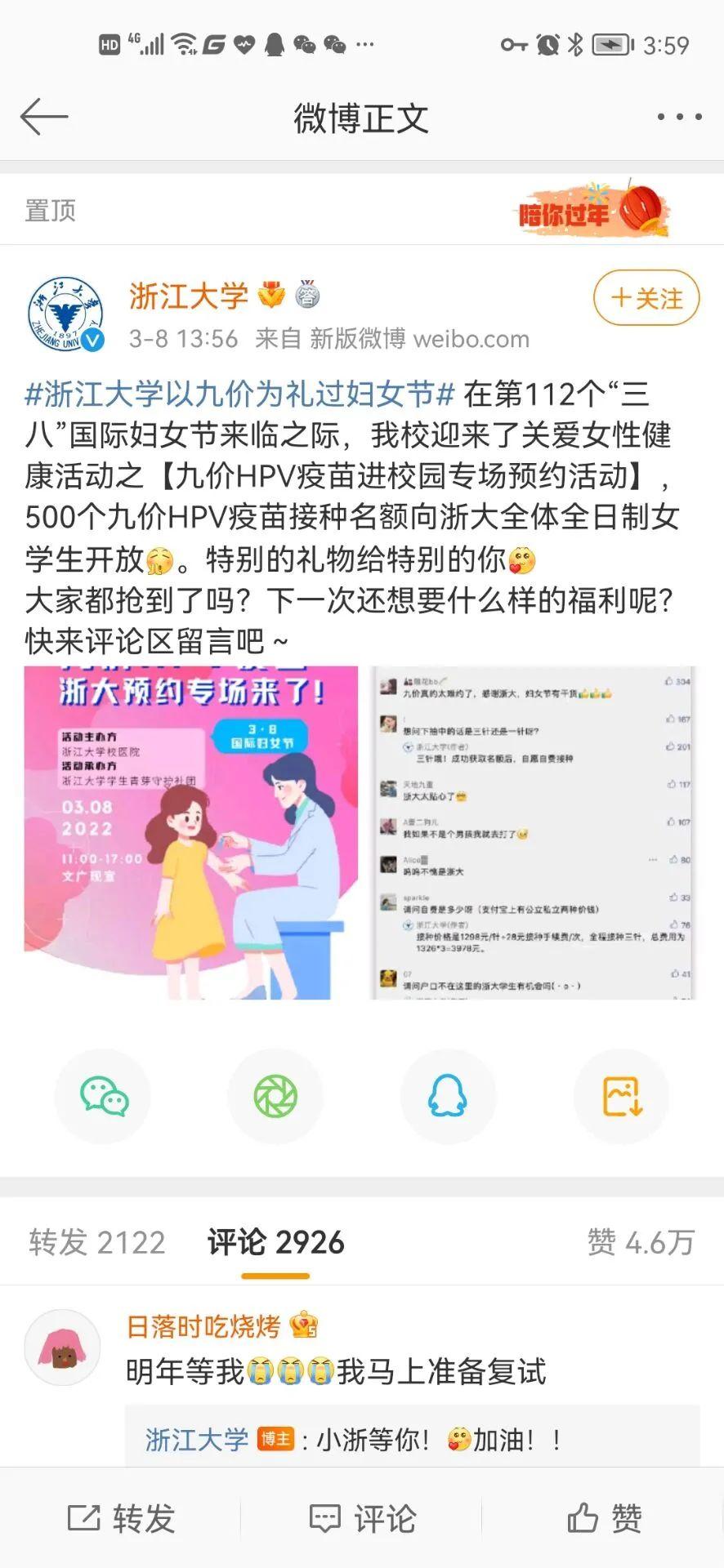Write a comment via bottom 评论
This screenshot has height=1568, width=724.
[x=362, y=1519]
